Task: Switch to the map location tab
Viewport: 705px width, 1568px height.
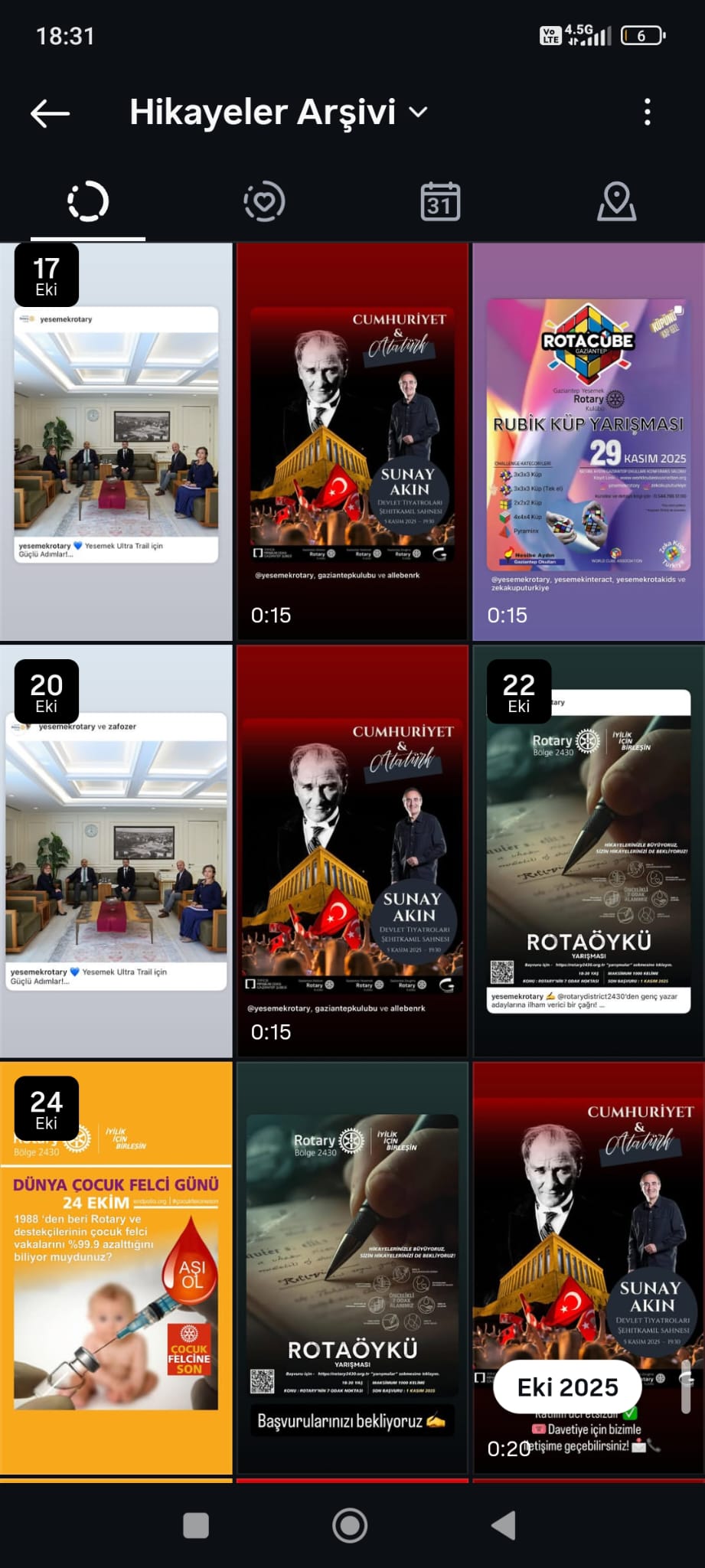Action: pos(616,202)
